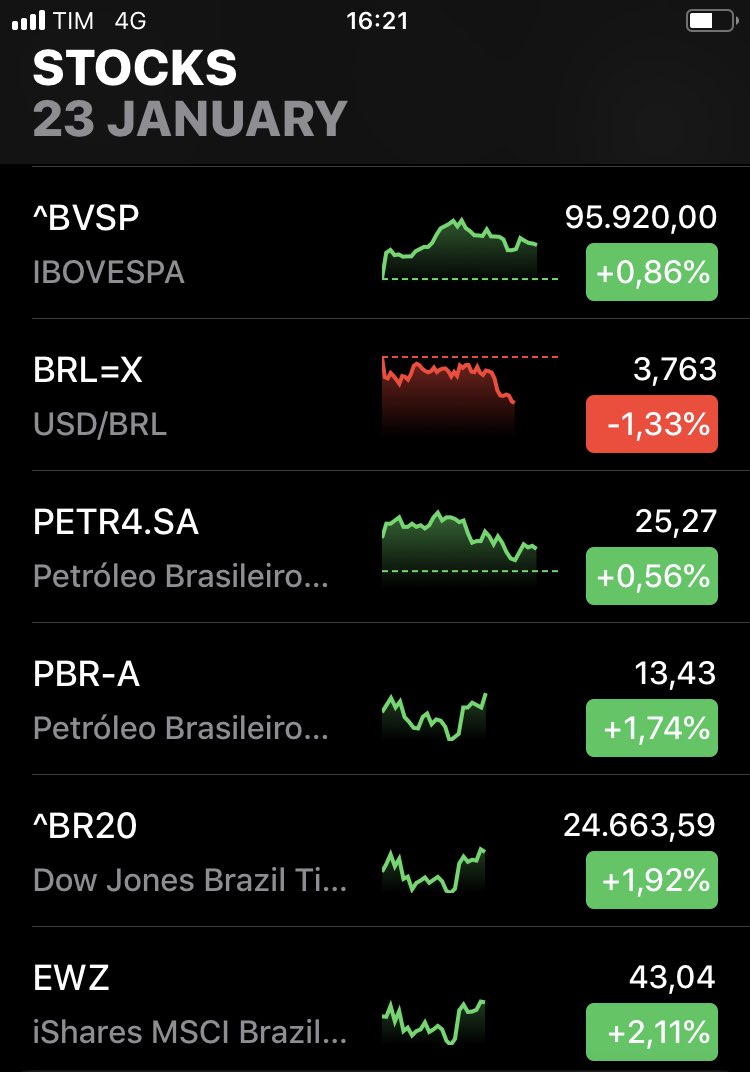Toggle the +1,92% change badge for ^BR20
Viewport: 750px width, 1072px height.
pyautogui.click(x=651, y=880)
